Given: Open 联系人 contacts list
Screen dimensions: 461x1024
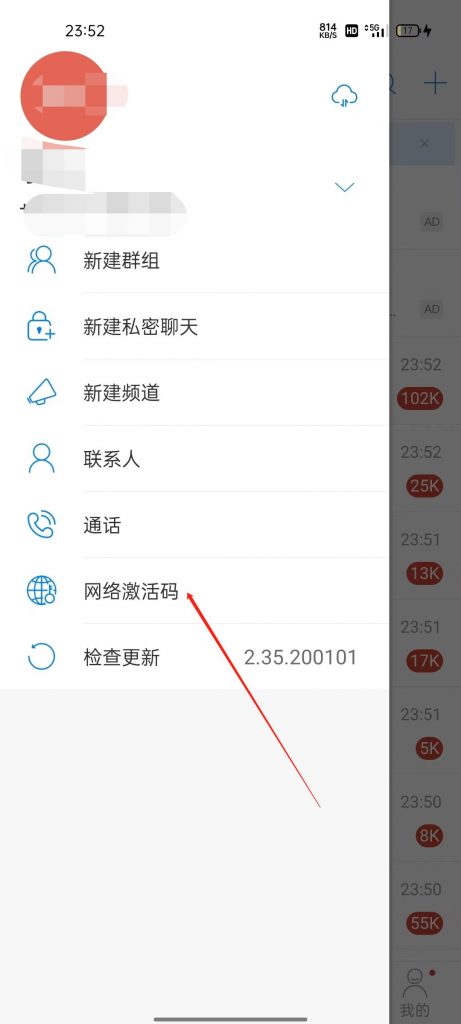Looking at the screenshot, I should [x=195, y=459].
